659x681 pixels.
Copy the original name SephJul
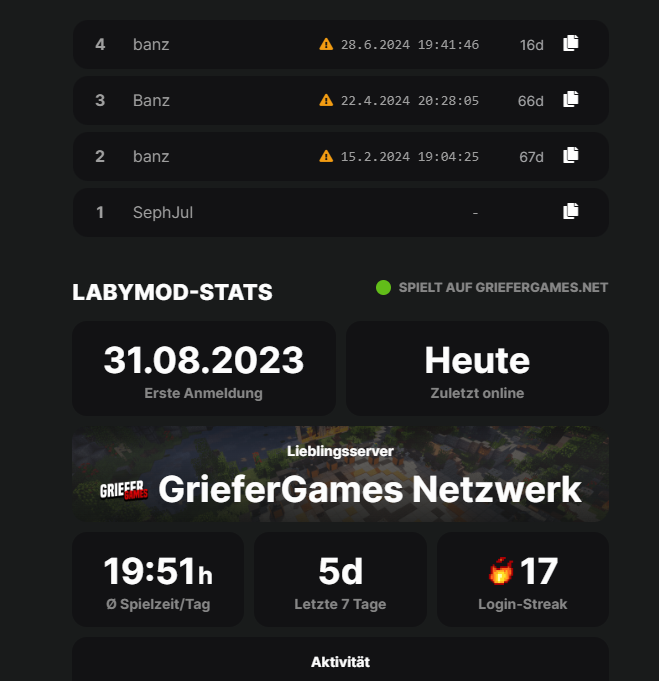point(571,212)
